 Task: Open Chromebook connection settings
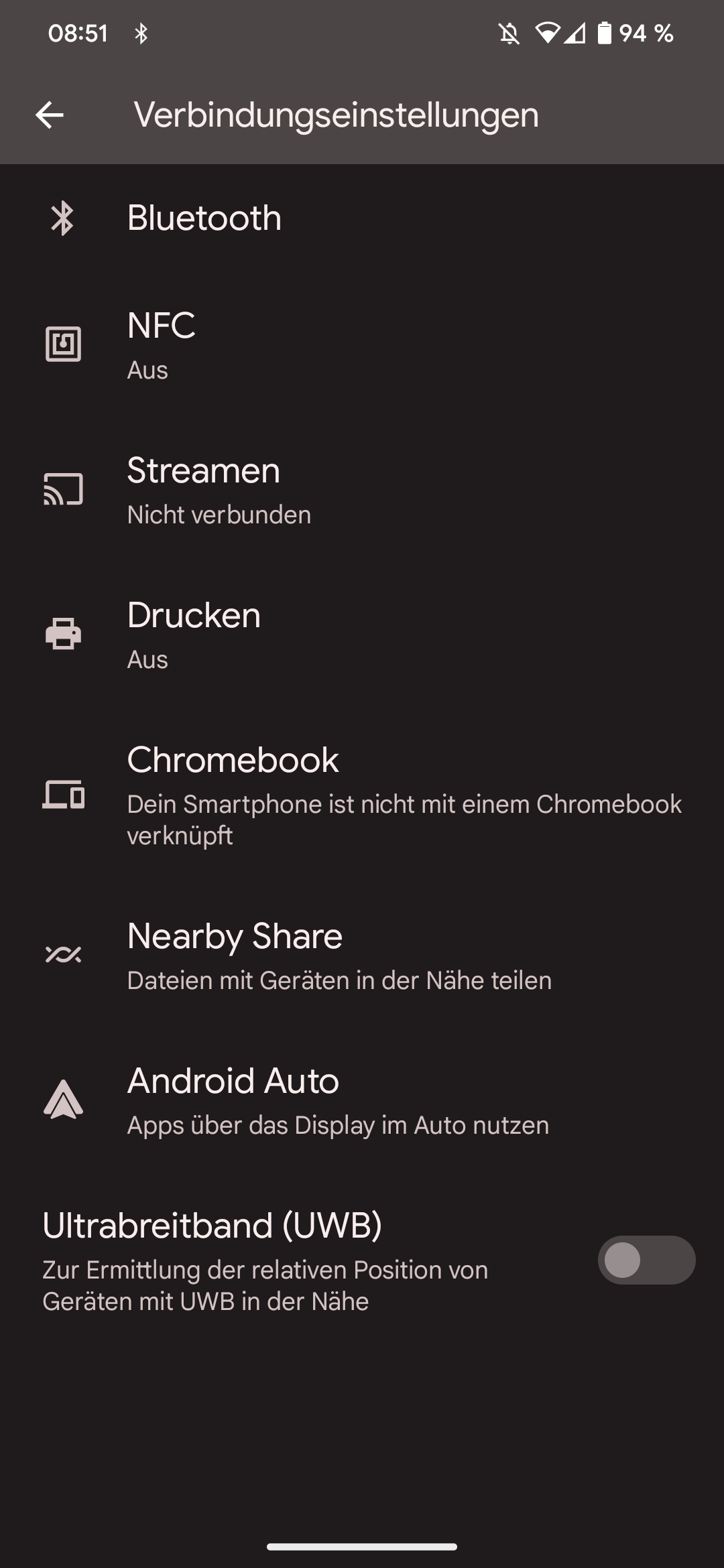233,795
